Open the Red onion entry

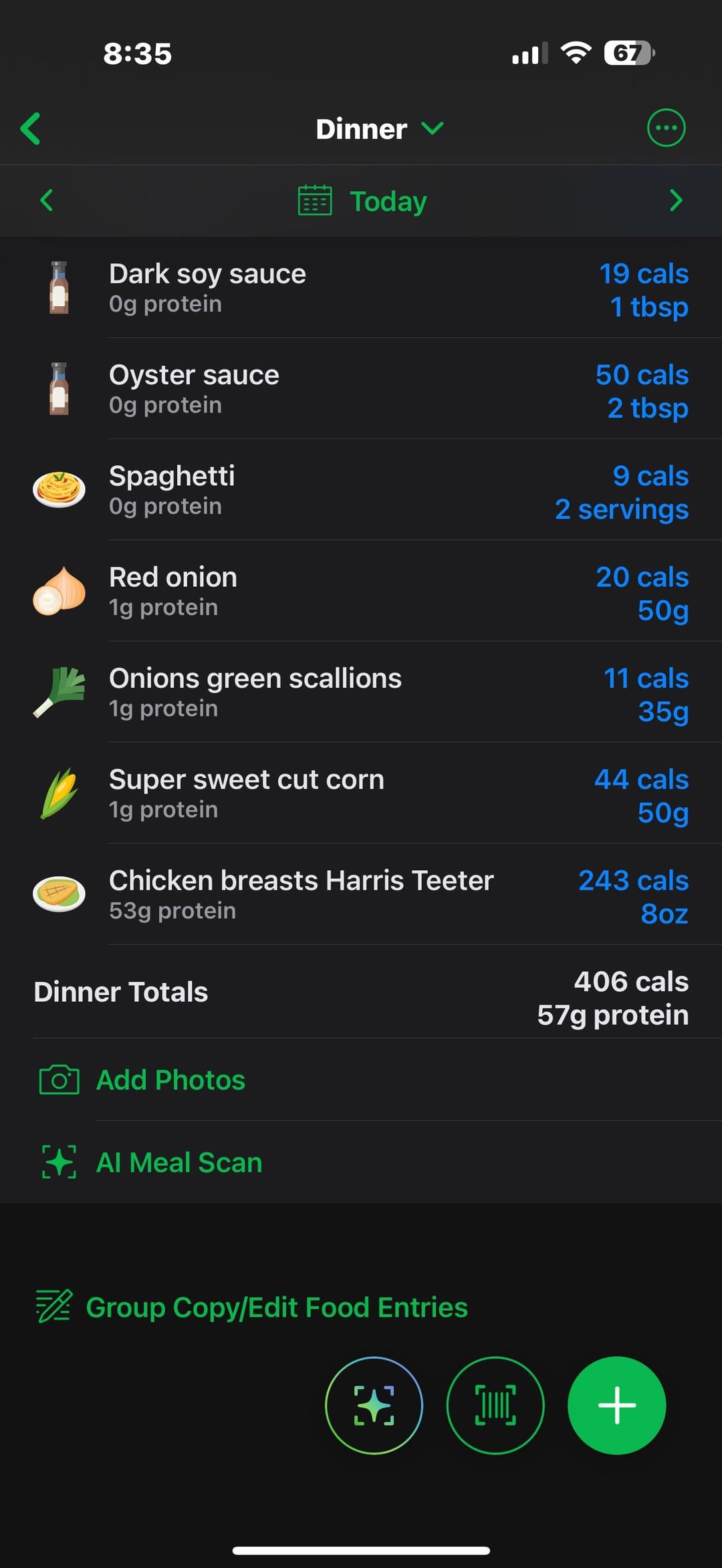pyautogui.click(x=361, y=591)
